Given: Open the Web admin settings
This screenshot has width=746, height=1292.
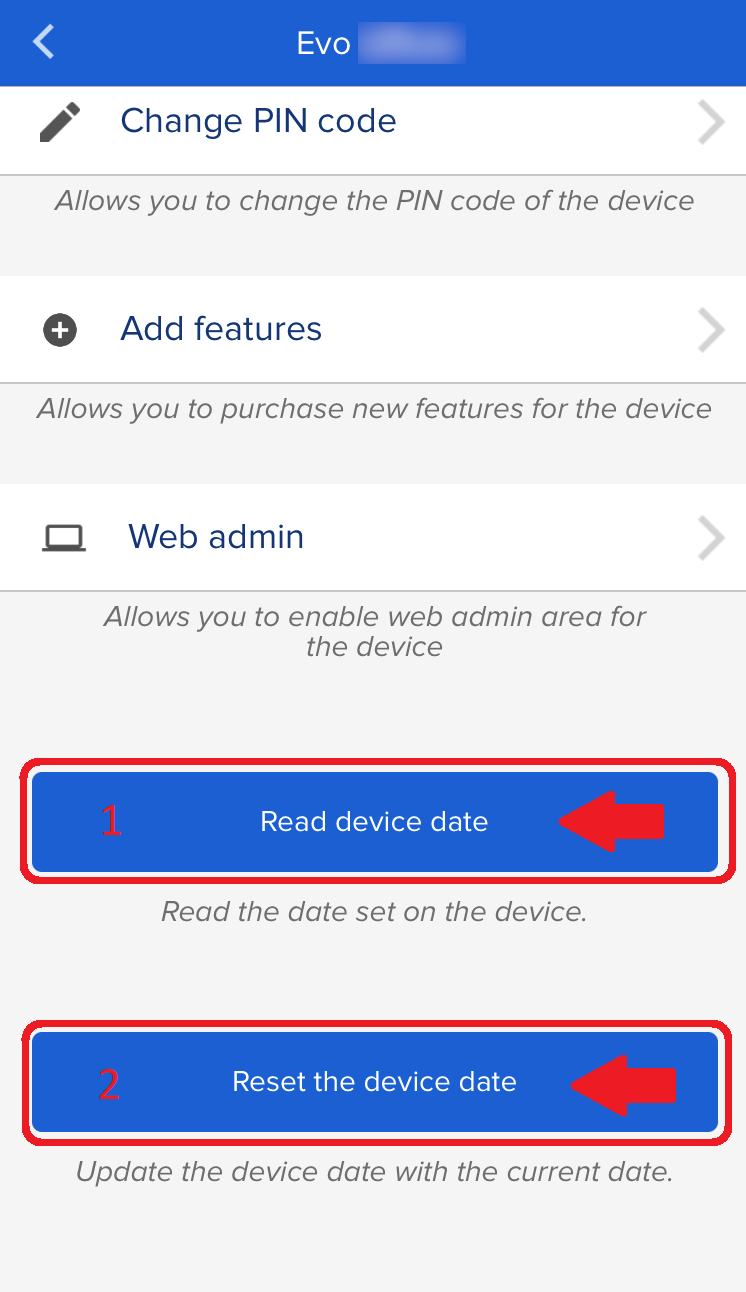Looking at the screenshot, I should (373, 537).
